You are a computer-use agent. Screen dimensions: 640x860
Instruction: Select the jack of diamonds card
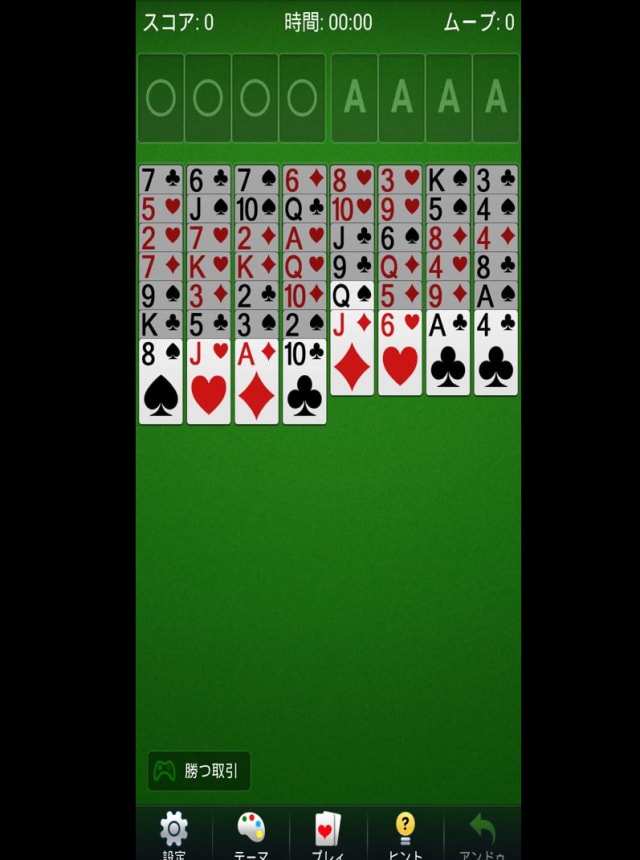click(x=352, y=357)
